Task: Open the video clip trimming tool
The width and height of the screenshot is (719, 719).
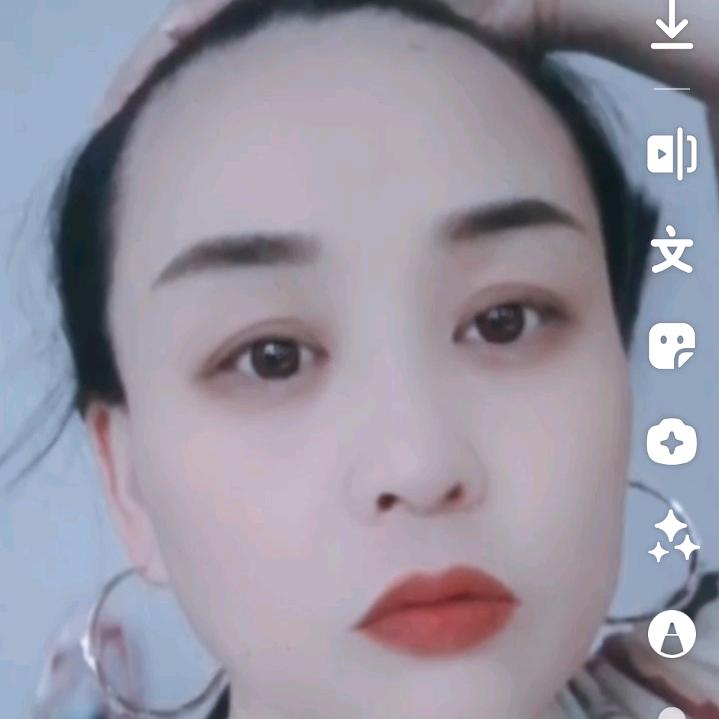Action: click(x=671, y=154)
